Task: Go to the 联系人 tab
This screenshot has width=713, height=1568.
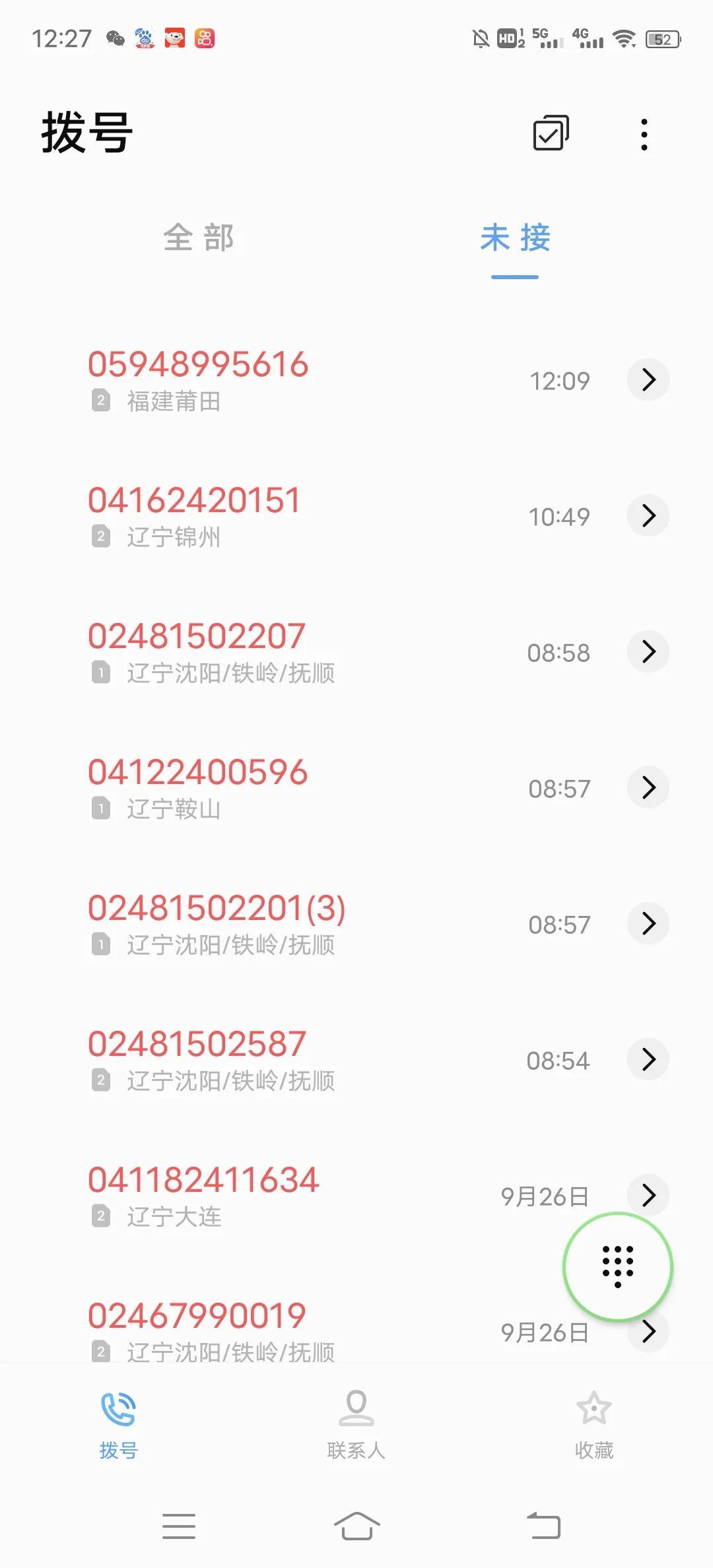Action: pyautogui.click(x=356, y=1425)
